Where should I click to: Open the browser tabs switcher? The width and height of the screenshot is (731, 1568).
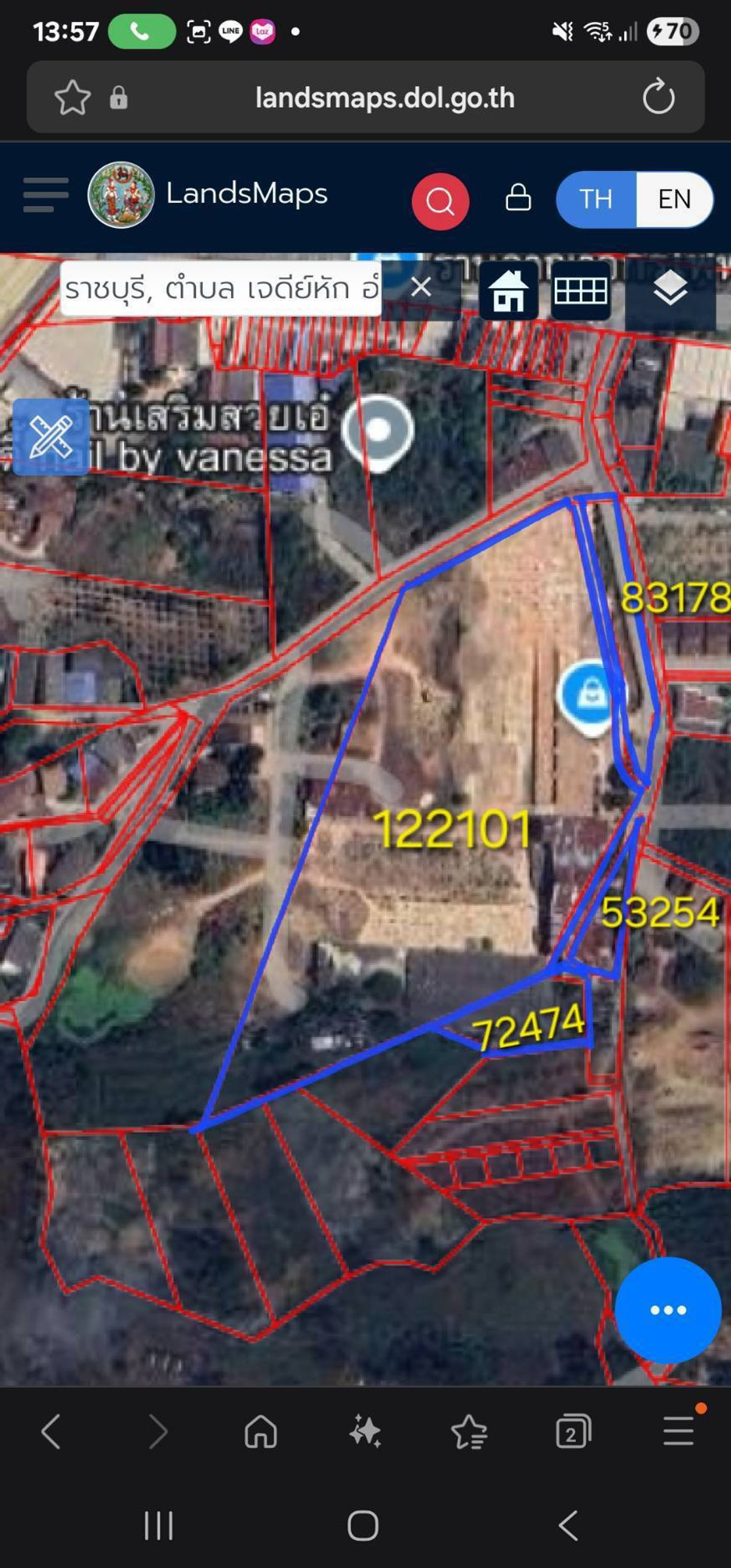[573, 1431]
